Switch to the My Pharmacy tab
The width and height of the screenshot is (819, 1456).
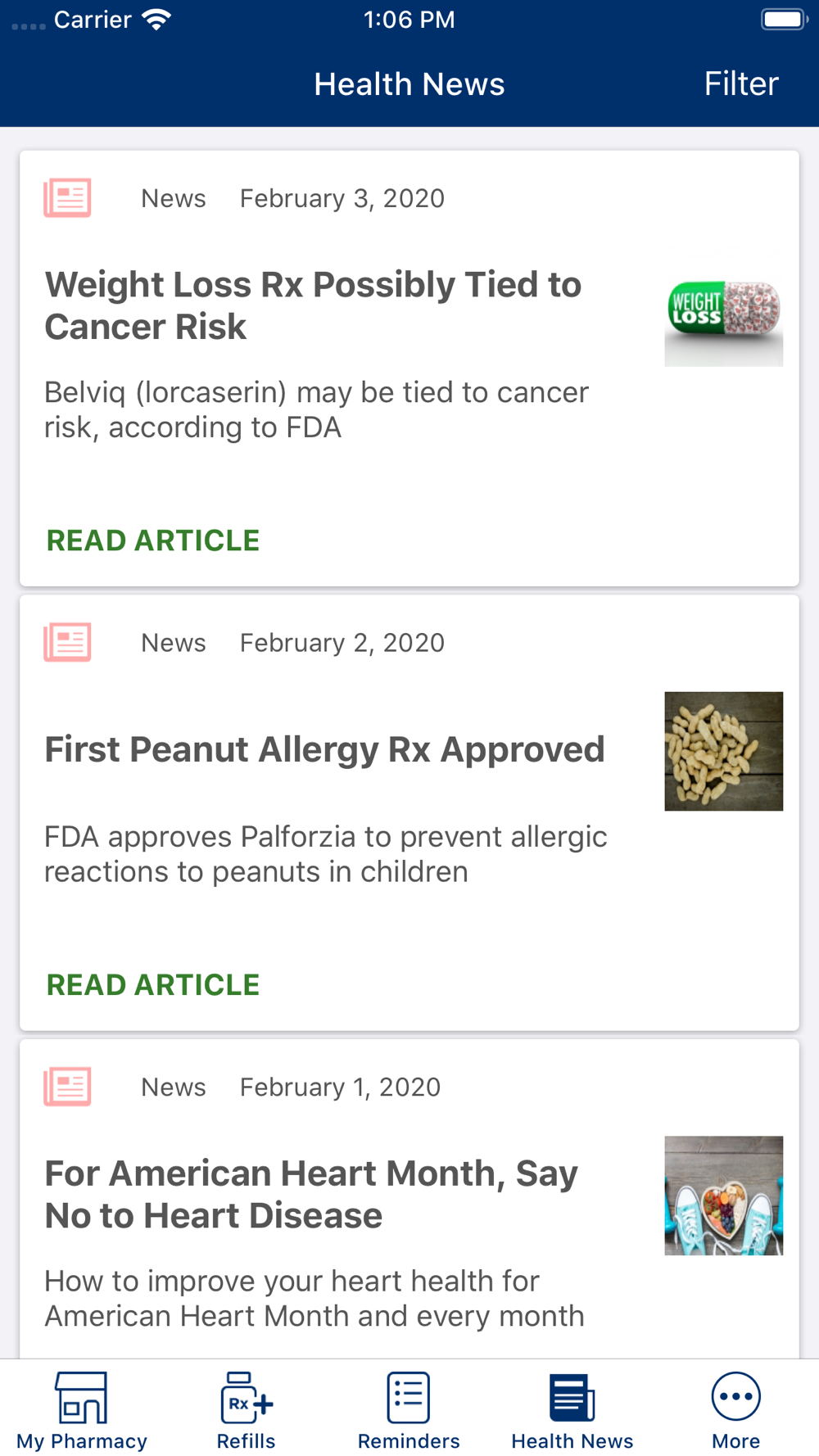82,1410
